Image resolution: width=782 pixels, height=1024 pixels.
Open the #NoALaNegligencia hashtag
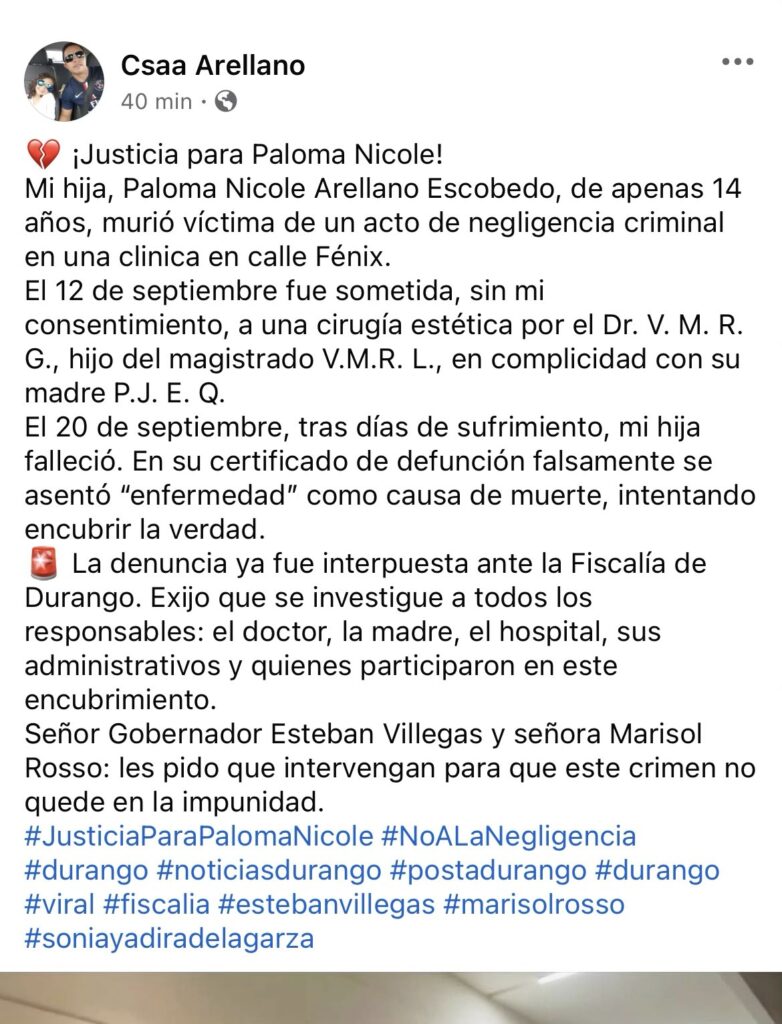pyautogui.click(x=509, y=835)
